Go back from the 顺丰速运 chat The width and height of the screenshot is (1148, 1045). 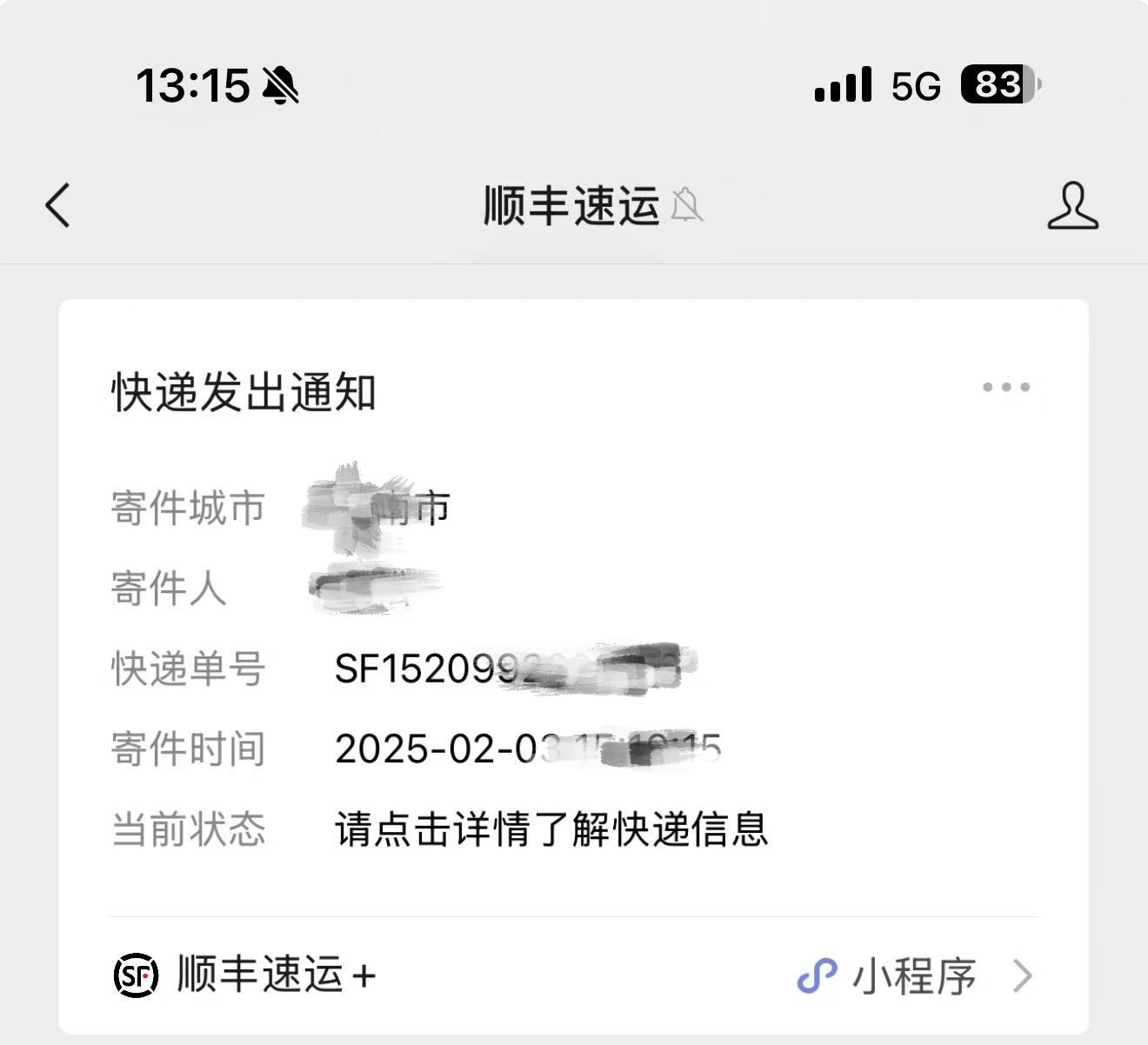(x=57, y=206)
